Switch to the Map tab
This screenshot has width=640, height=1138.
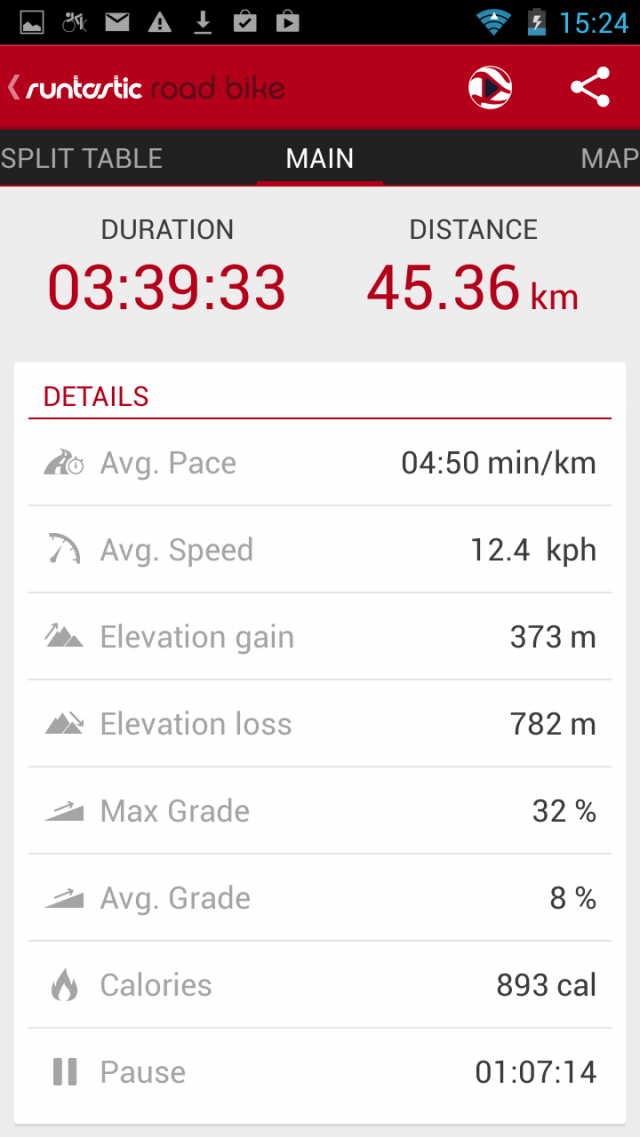point(610,158)
